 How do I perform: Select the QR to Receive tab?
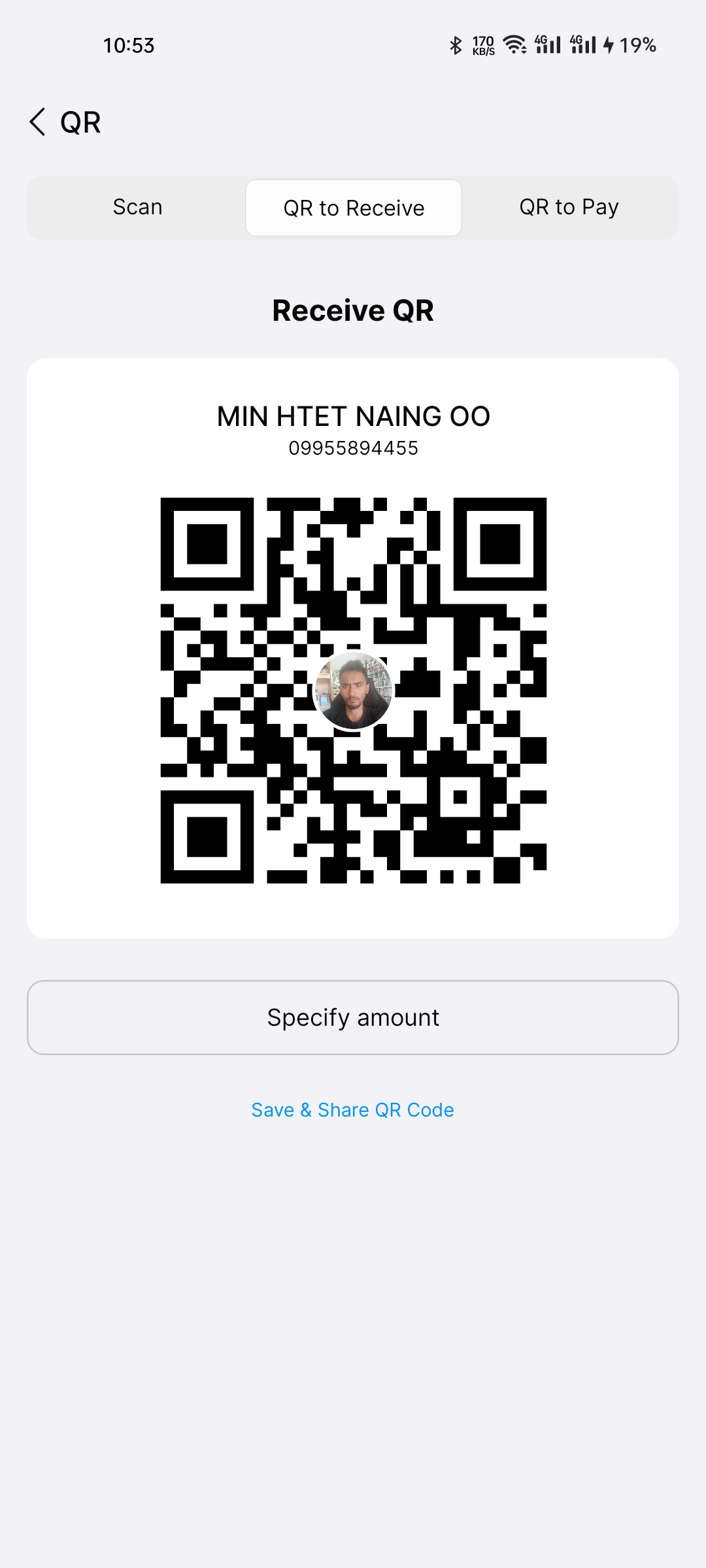point(354,208)
